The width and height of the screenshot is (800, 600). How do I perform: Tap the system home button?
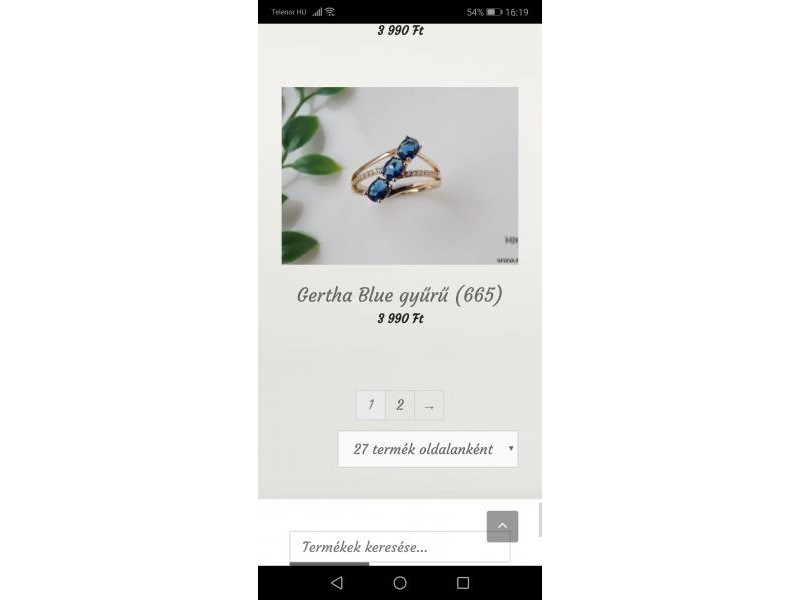(400, 583)
